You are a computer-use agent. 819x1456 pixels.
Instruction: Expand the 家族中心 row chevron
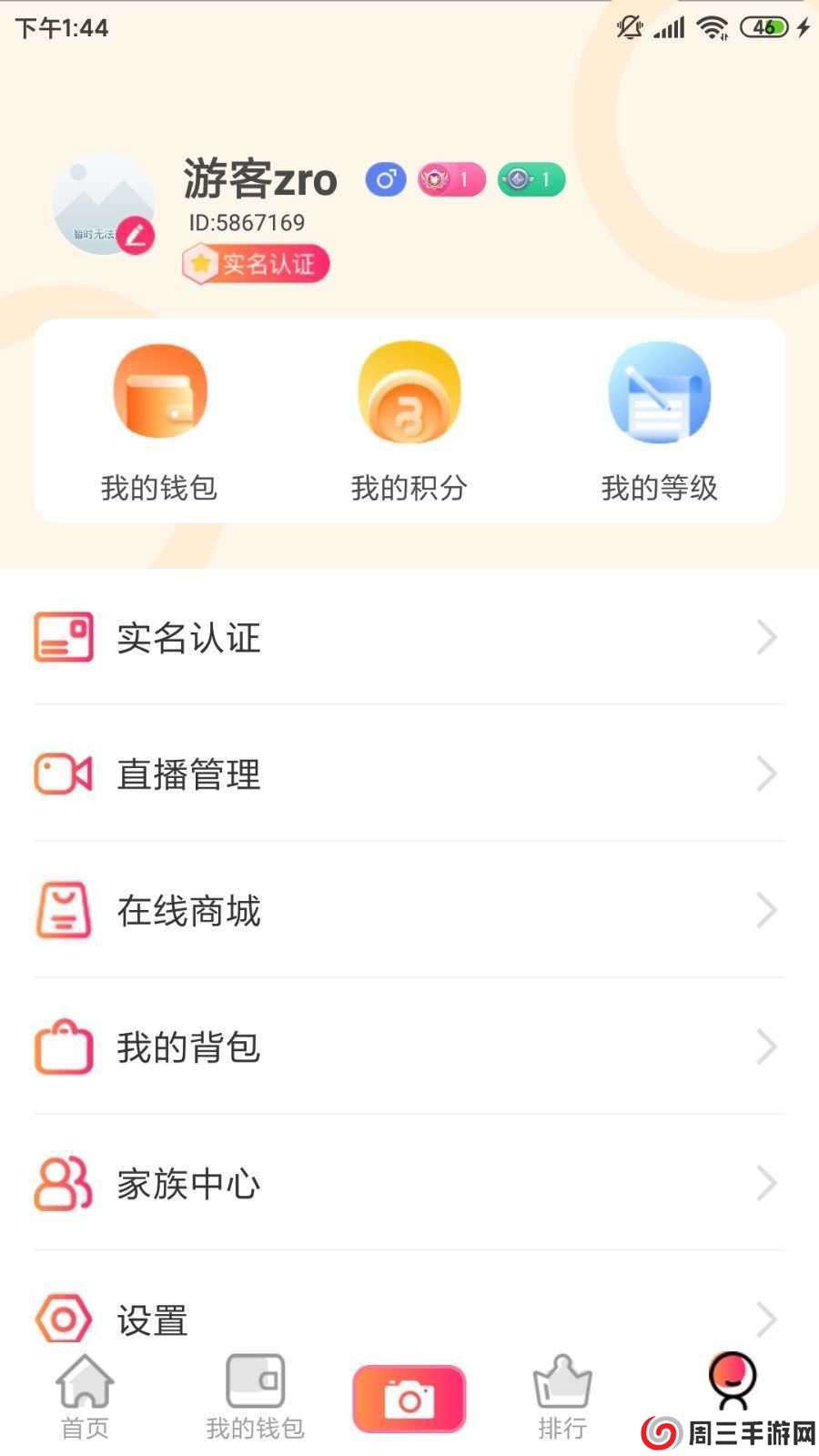767,1183
